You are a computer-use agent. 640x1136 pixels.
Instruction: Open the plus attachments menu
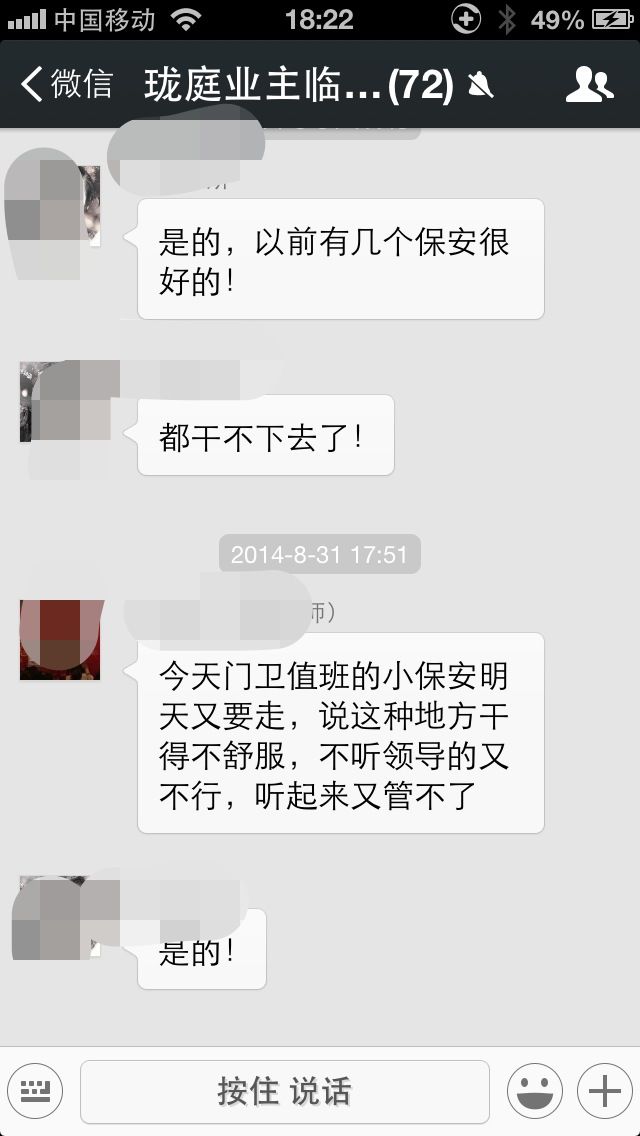604,1090
